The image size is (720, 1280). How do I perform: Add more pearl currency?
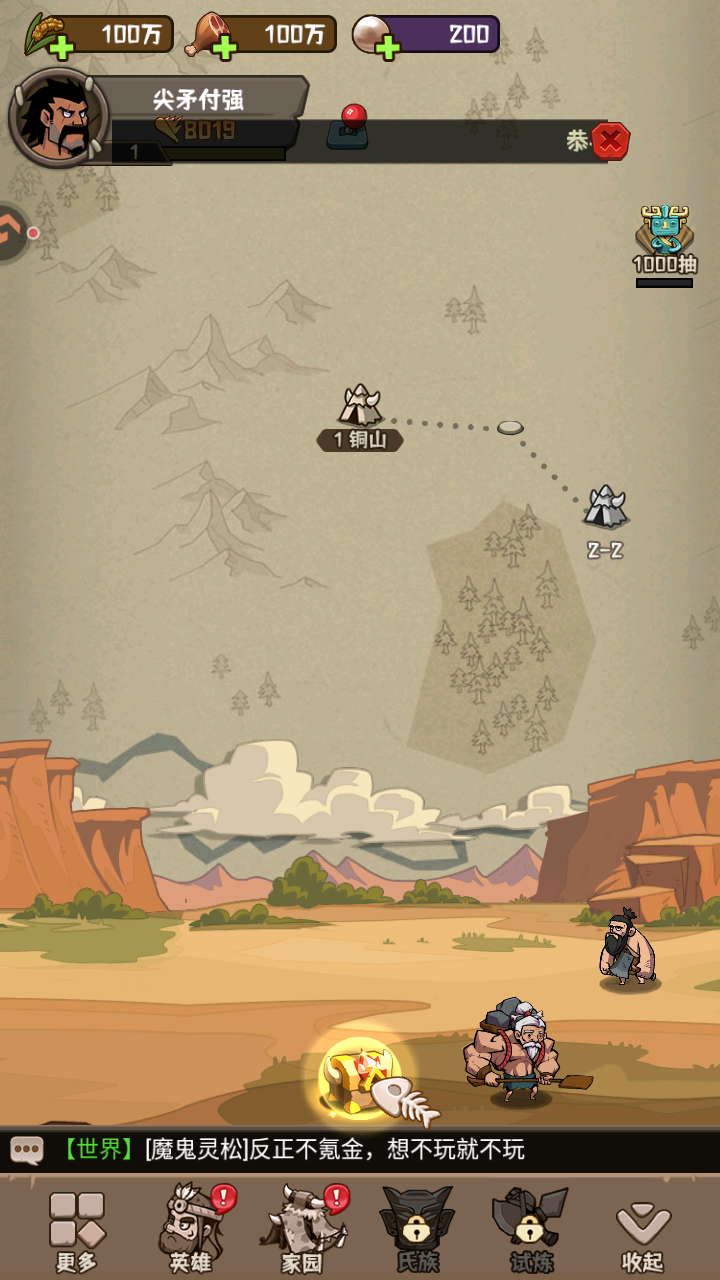click(x=387, y=47)
